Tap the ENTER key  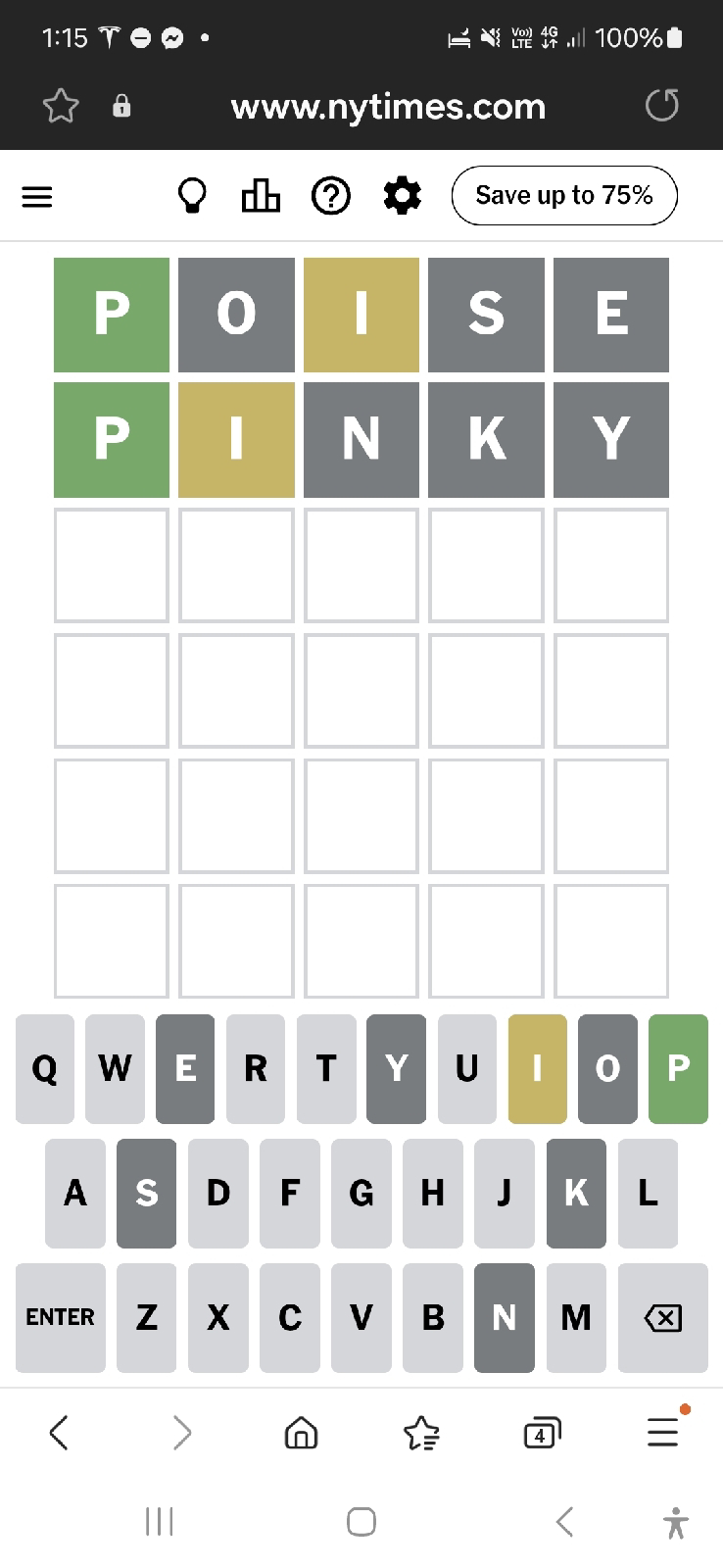tap(61, 1317)
